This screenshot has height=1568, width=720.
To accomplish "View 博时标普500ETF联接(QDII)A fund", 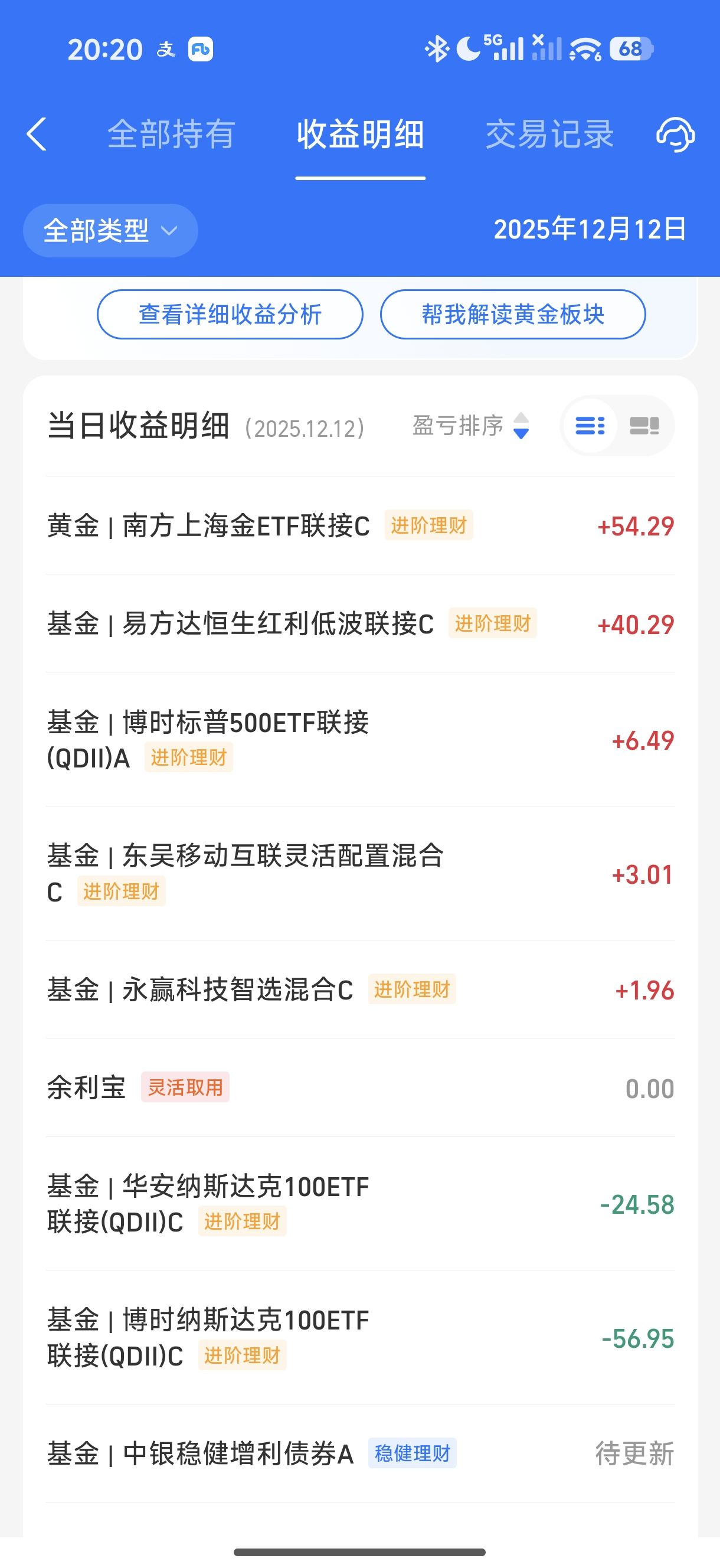I will tap(208, 740).
